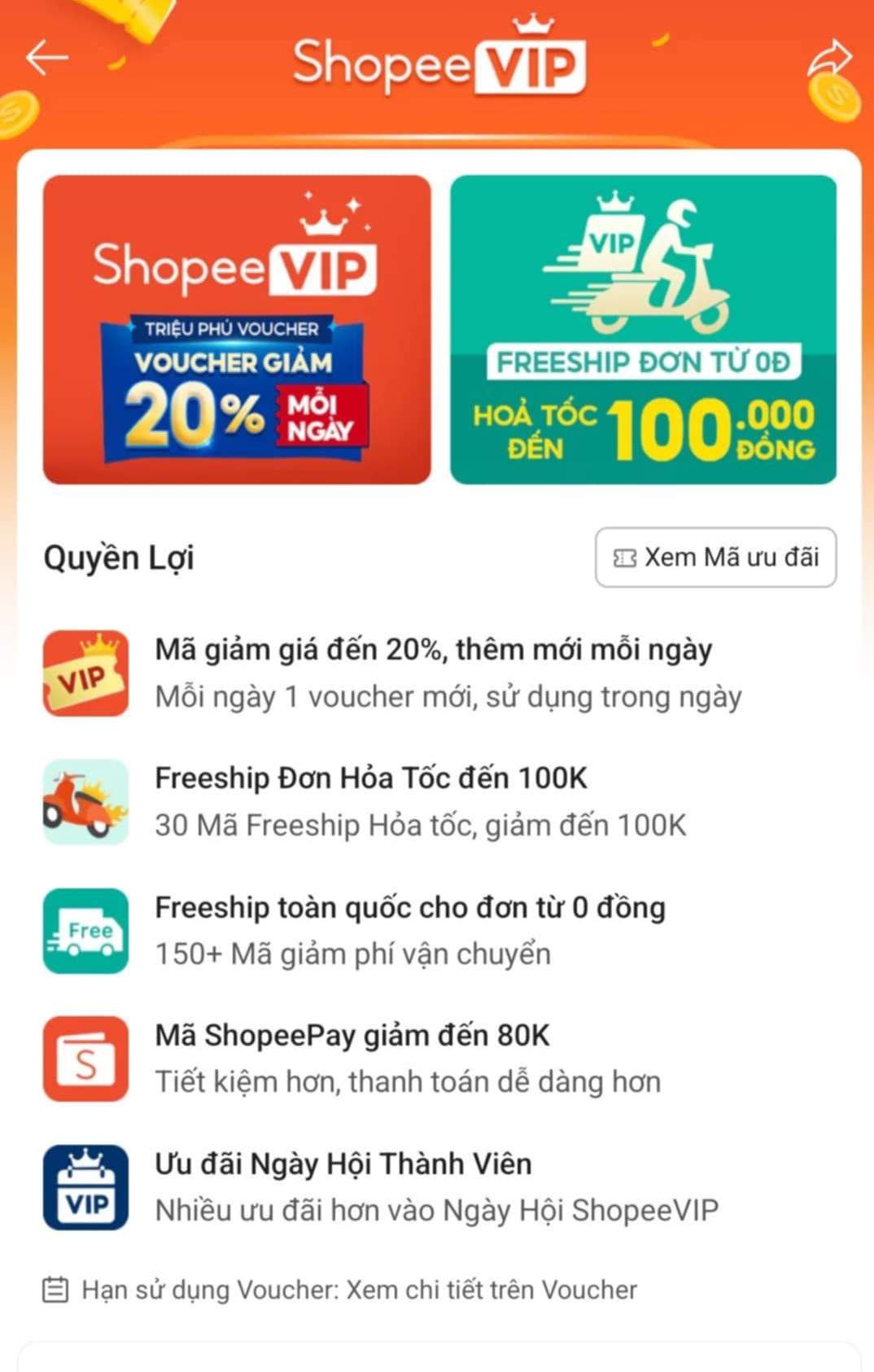The width and height of the screenshot is (874, 1372).
Task: Tap the Xem Mã ưu đãi button
Action: tap(715, 558)
